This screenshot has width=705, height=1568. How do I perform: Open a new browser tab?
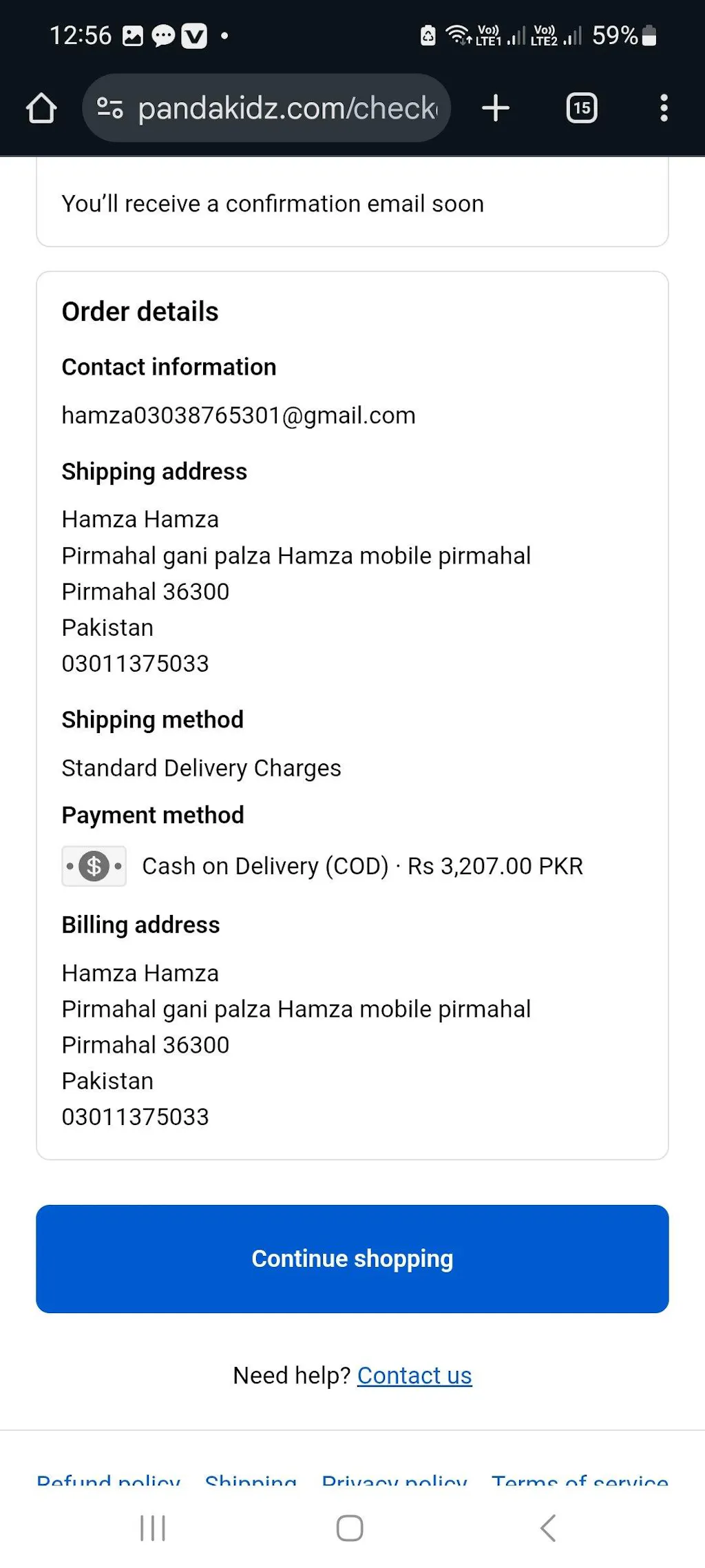click(496, 108)
